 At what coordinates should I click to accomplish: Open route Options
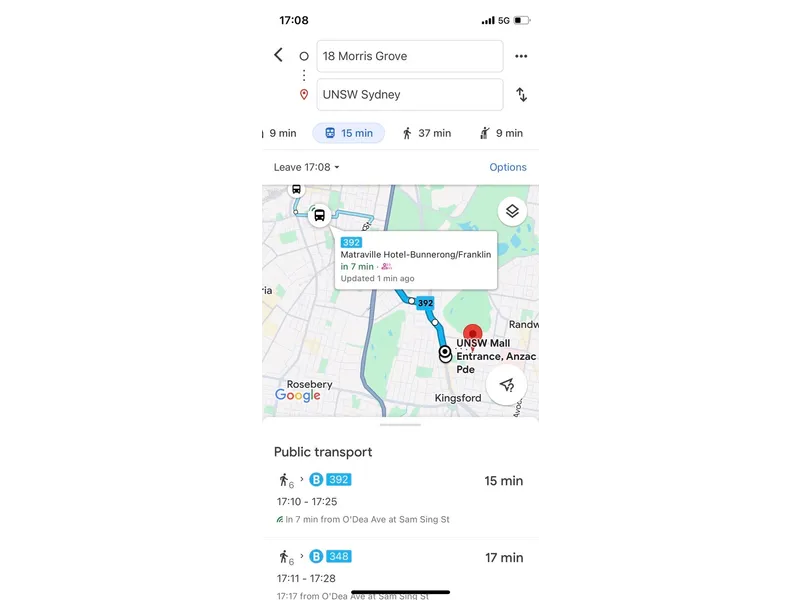point(508,167)
